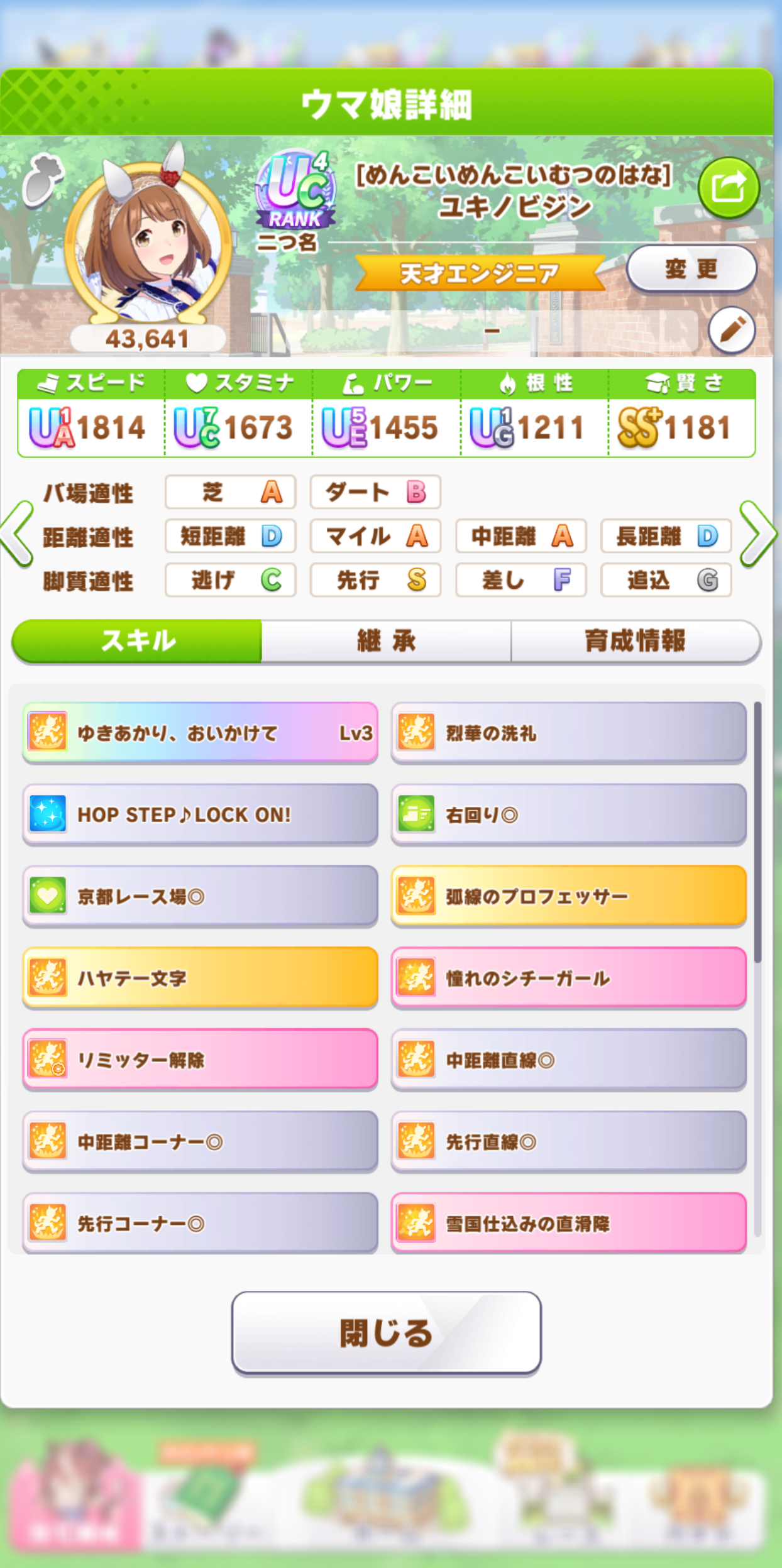Open the 育成情報 tab

pyautogui.click(x=635, y=641)
